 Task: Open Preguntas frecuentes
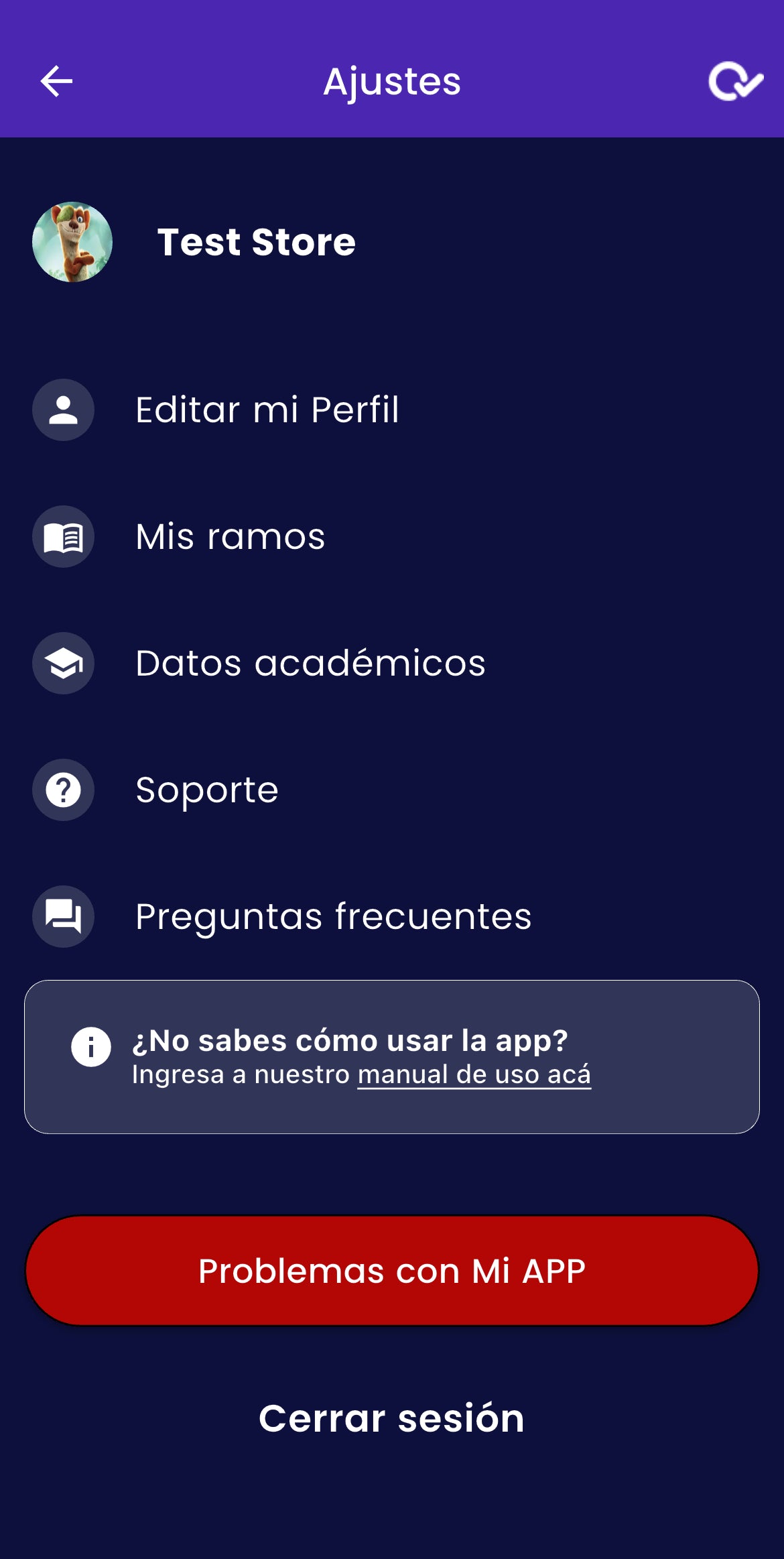click(x=333, y=916)
